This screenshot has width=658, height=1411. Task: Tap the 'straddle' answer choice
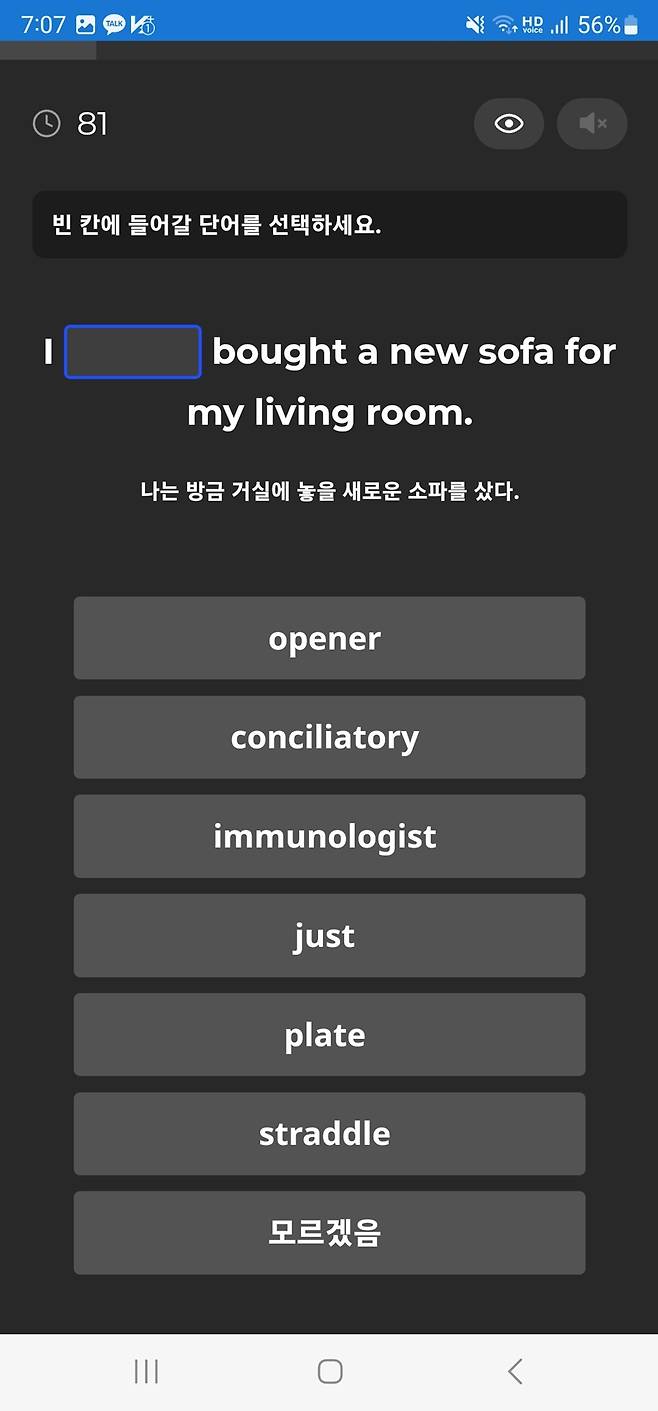tap(329, 1133)
